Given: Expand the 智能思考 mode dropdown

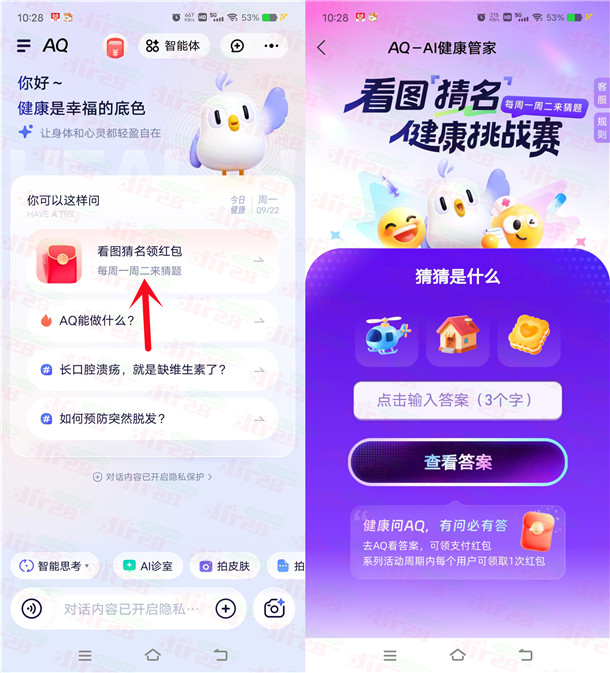Looking at the screenshot, I should pyautogui.click(x=55, y=566).
